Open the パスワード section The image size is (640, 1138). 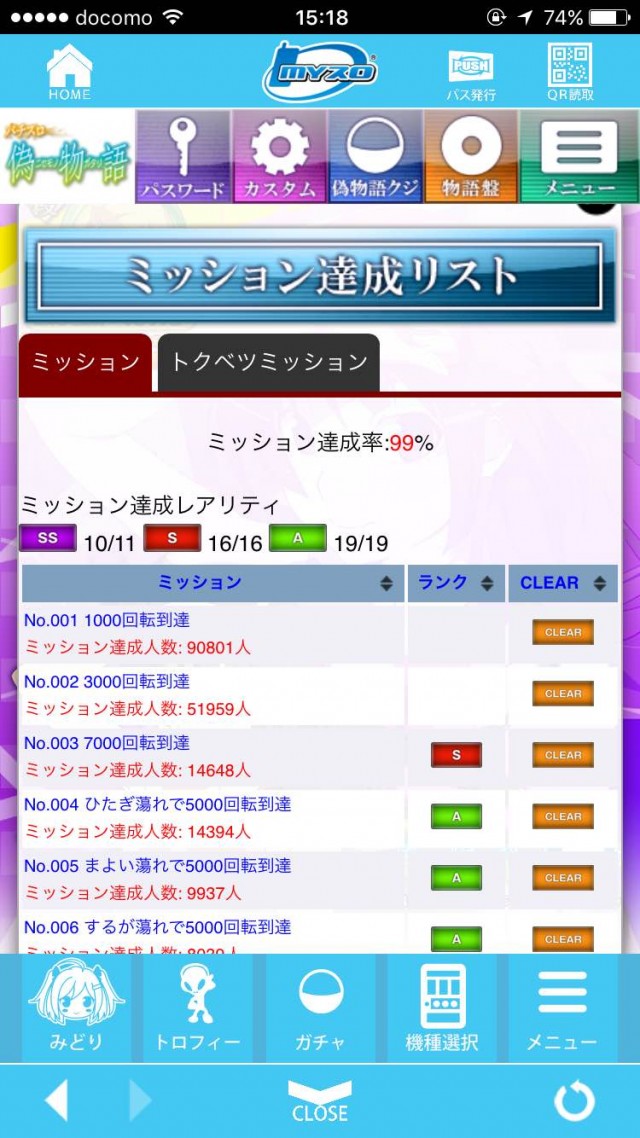tap(182, 156)
